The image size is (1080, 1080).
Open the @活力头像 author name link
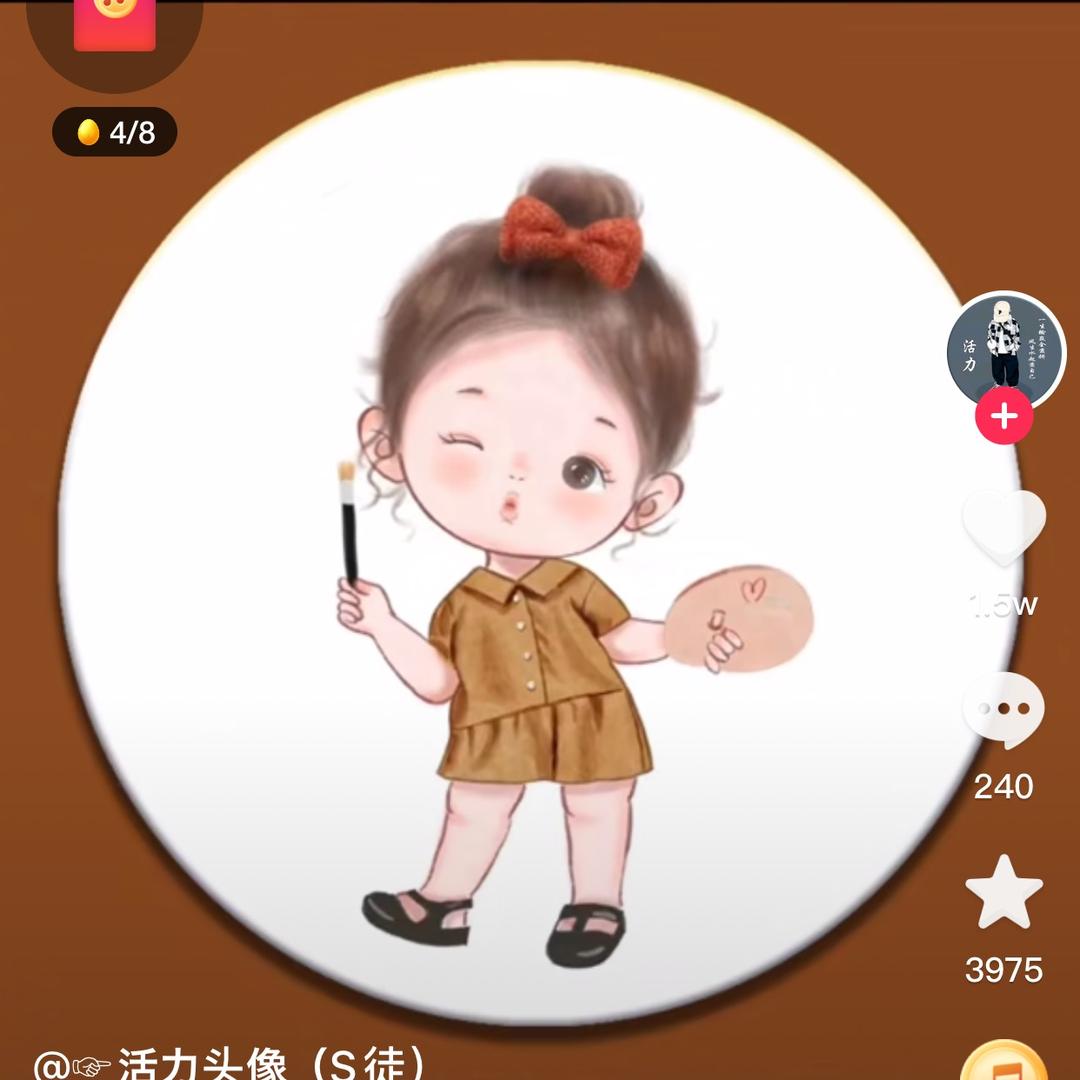point(230,1064)
